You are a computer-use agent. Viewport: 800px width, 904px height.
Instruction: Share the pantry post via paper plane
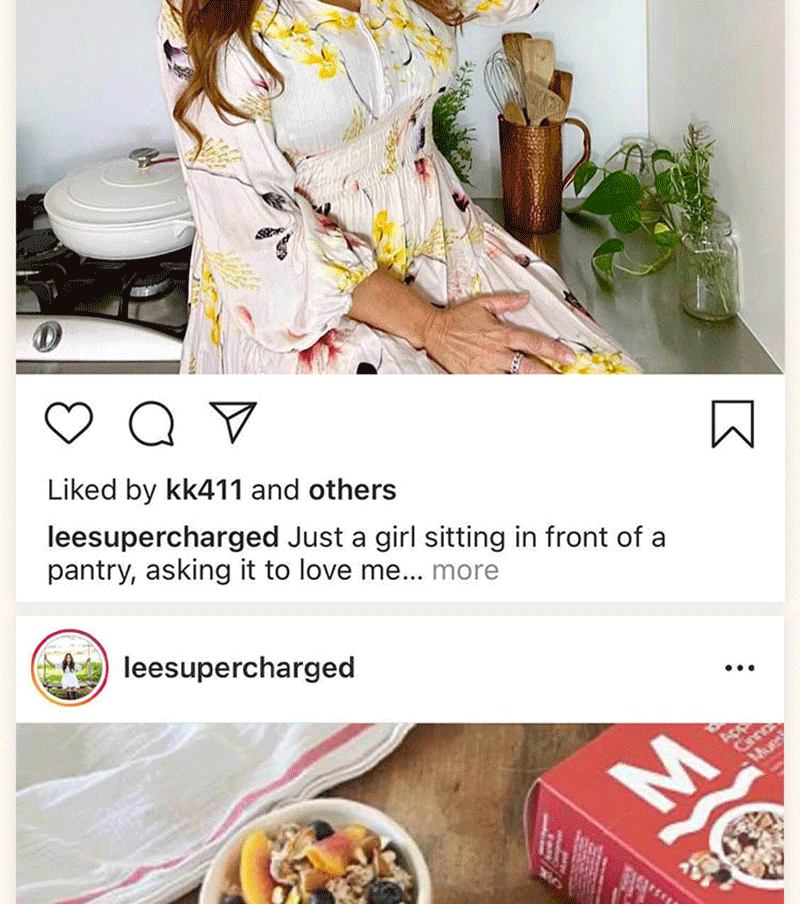[x=233, y=423]
